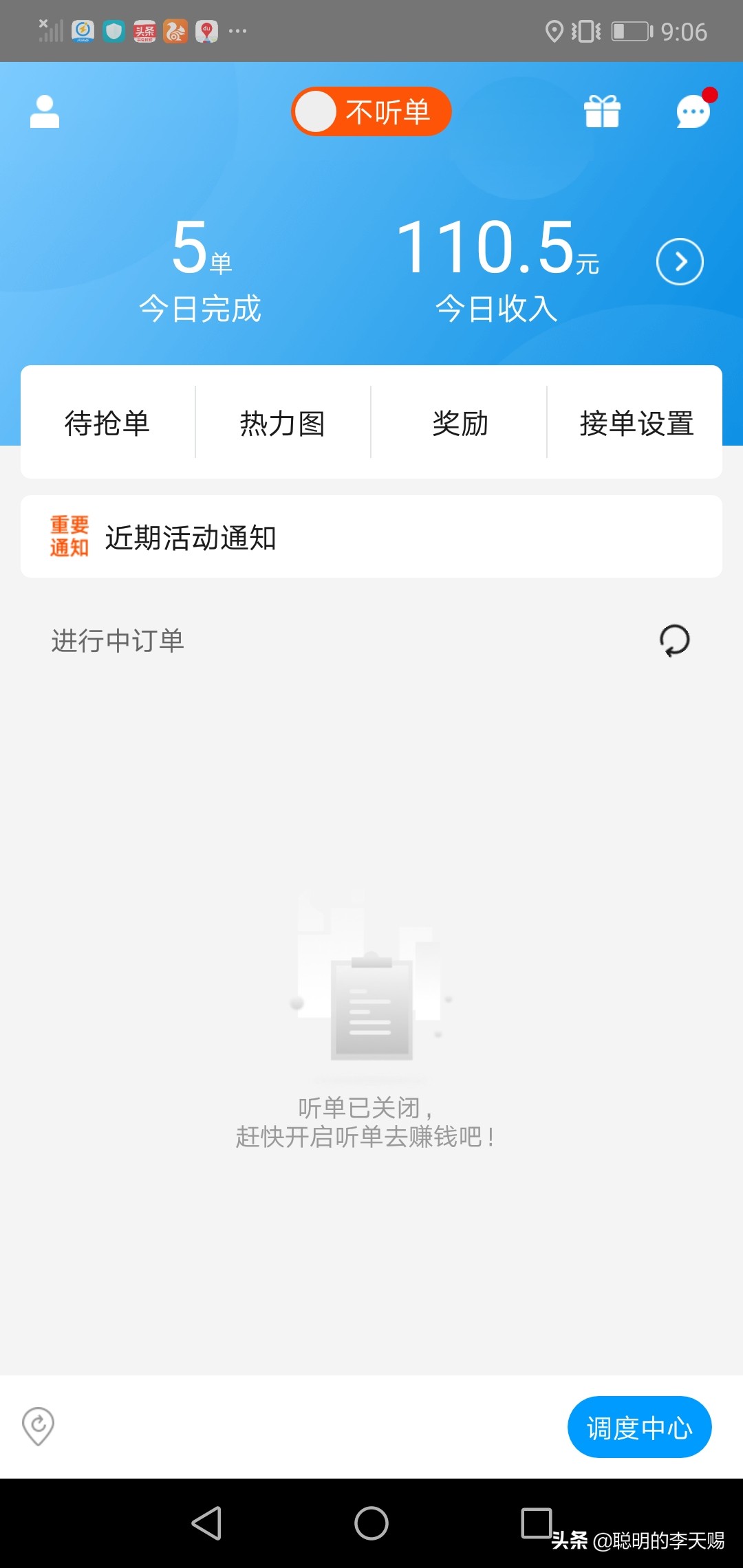Open the 奖励 rewards section

[x=460, y=423]
